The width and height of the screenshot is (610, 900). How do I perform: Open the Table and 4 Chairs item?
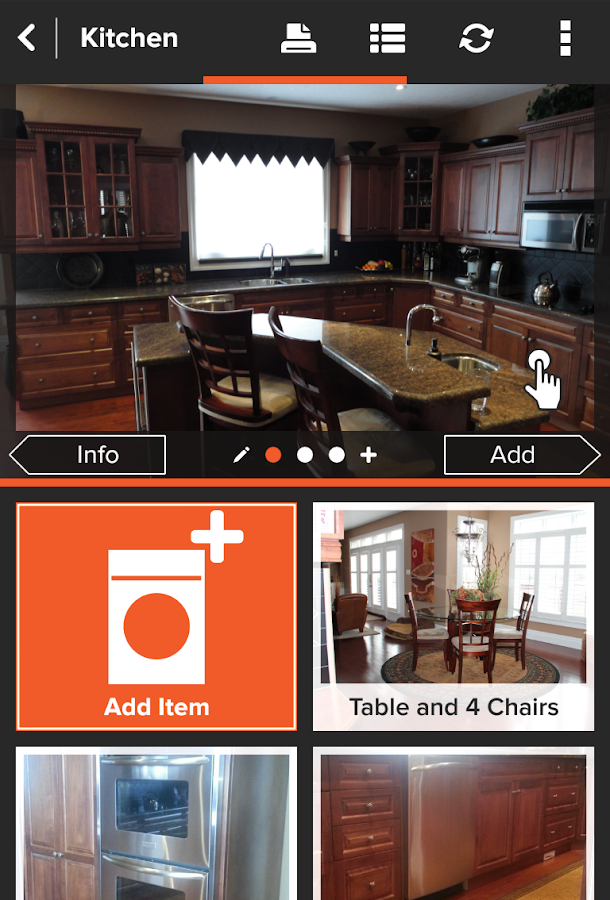453,616
